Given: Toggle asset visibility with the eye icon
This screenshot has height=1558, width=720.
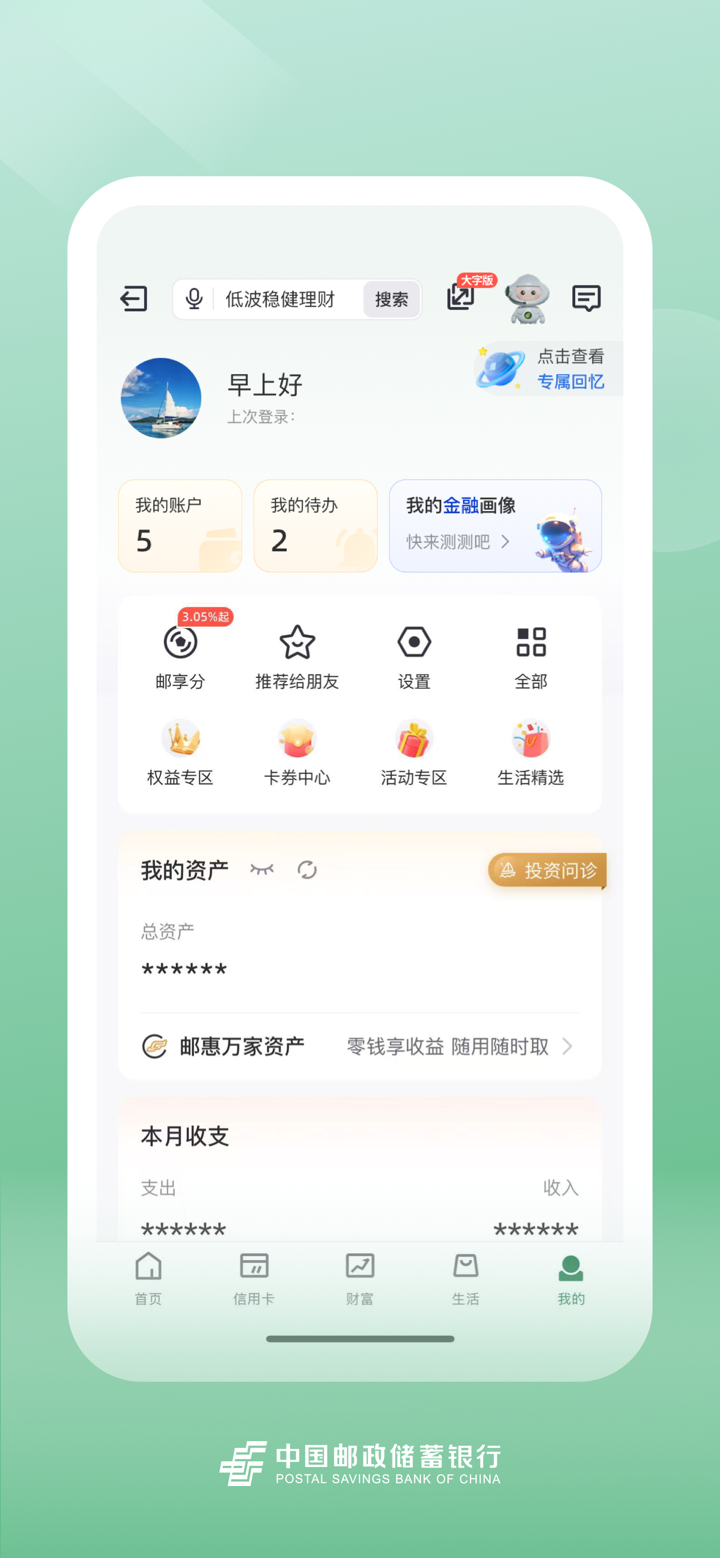Looking at the screenshot, I should point(262,869).
